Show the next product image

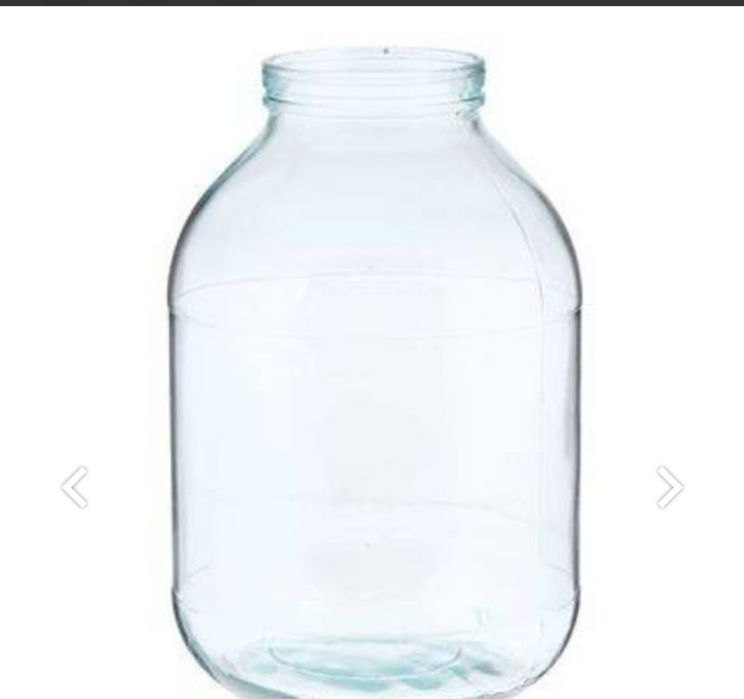tap(669, 488)
